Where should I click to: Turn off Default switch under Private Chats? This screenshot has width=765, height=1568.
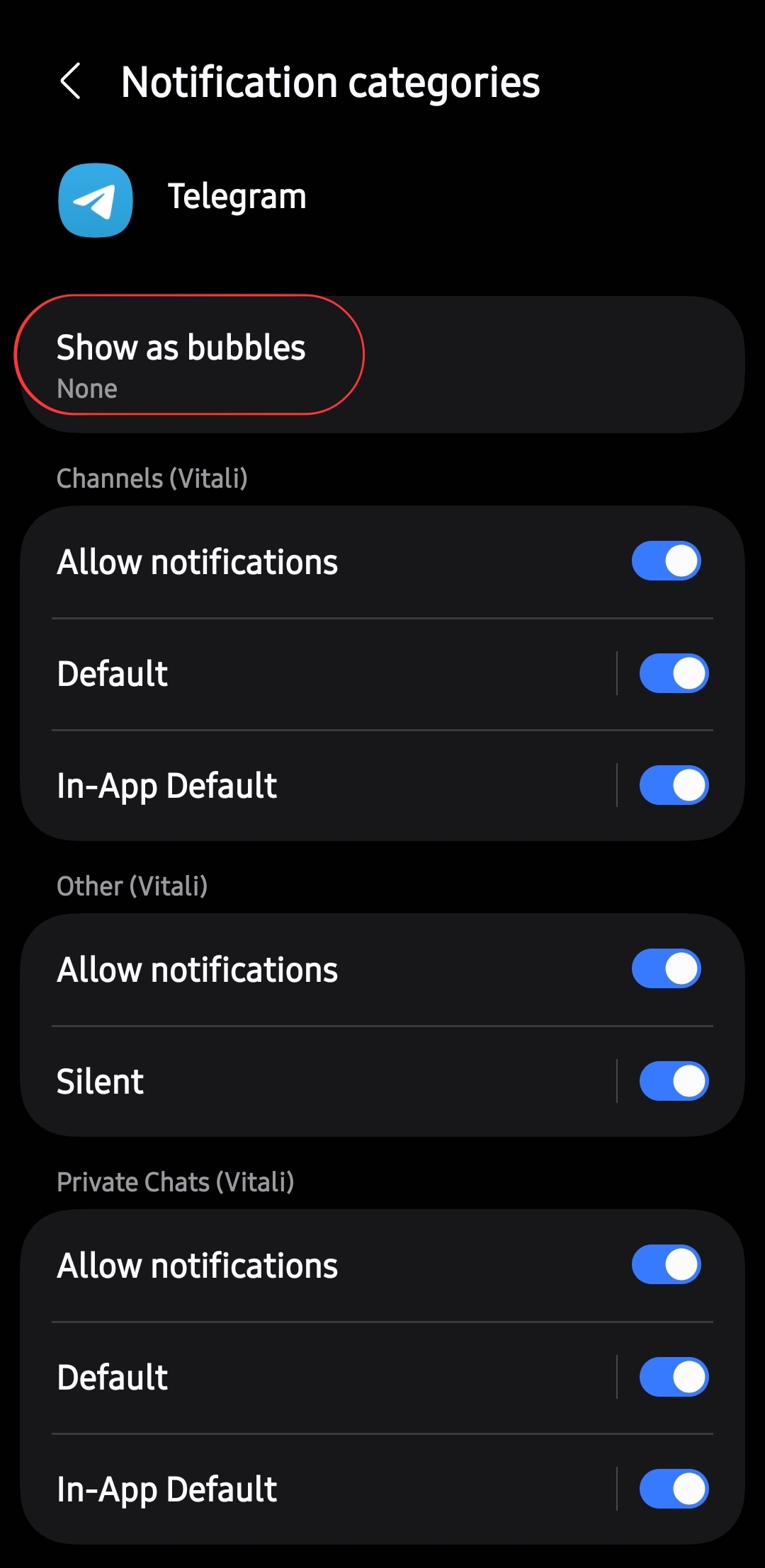click(x=673, y=1377)
